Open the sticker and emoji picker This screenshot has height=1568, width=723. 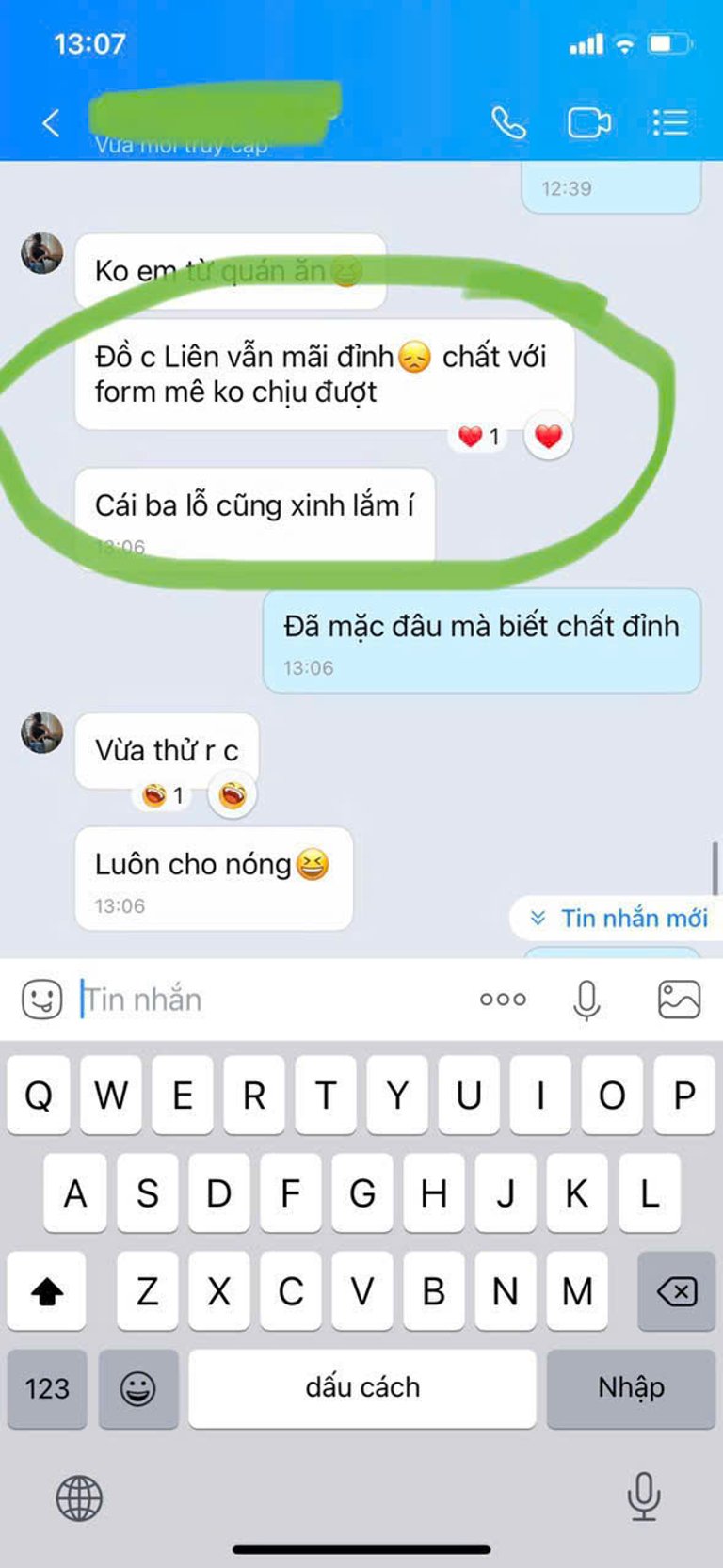click(x=42, y=999)
